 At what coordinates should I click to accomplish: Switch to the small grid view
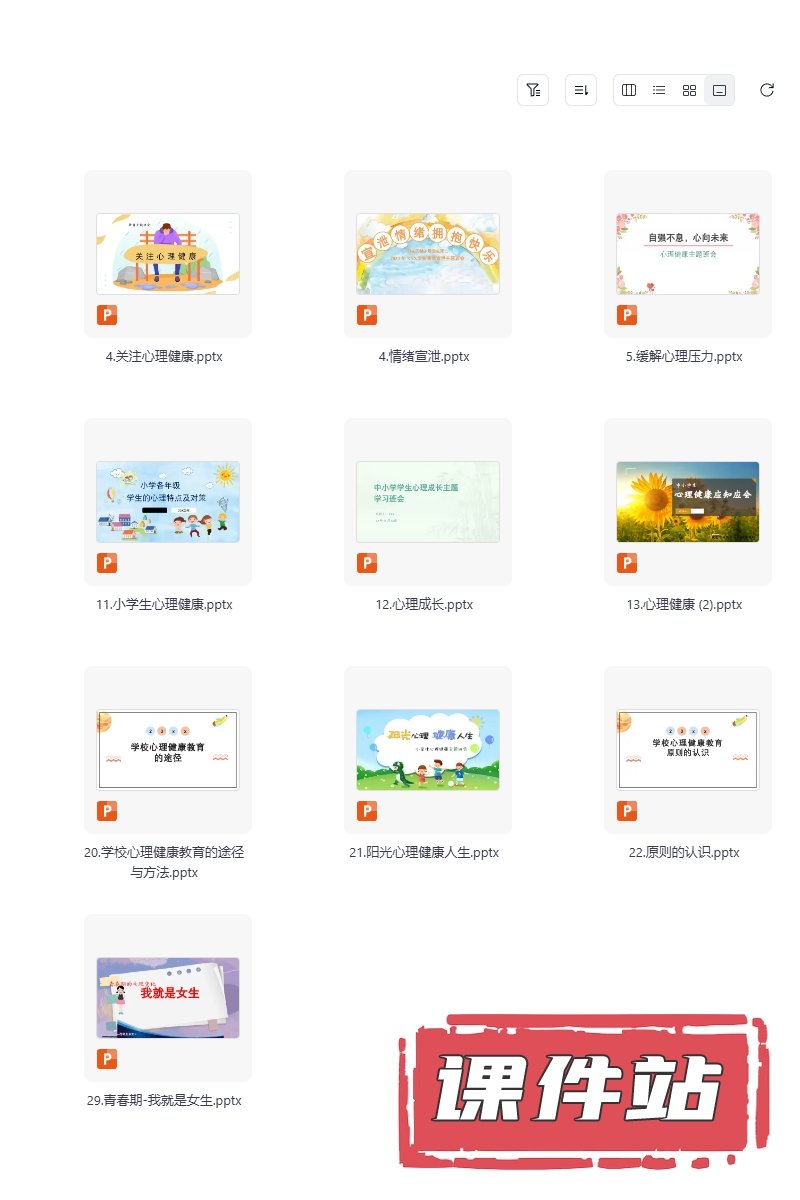tap(689, 90)
